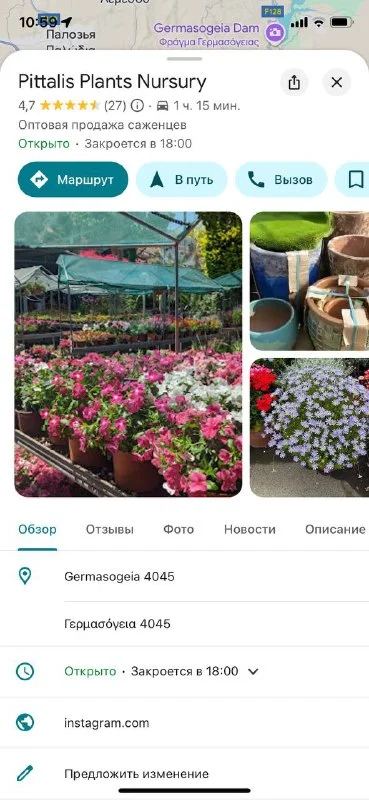The width and height of the screenshot is (369, 800).
Task: Switch to the Отзывы tab
Action: [110, 530]
